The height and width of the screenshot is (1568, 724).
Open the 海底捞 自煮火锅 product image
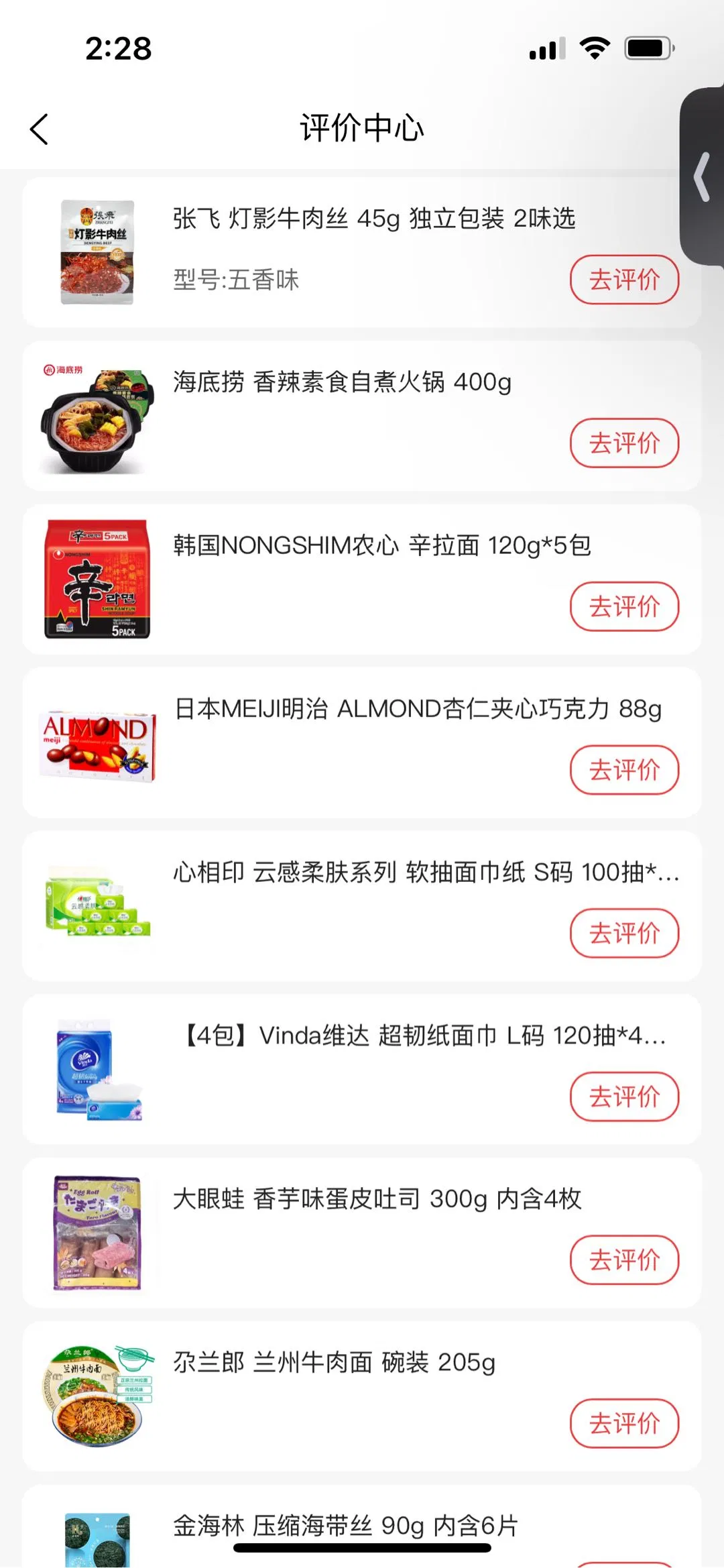[x=98, y=421]
